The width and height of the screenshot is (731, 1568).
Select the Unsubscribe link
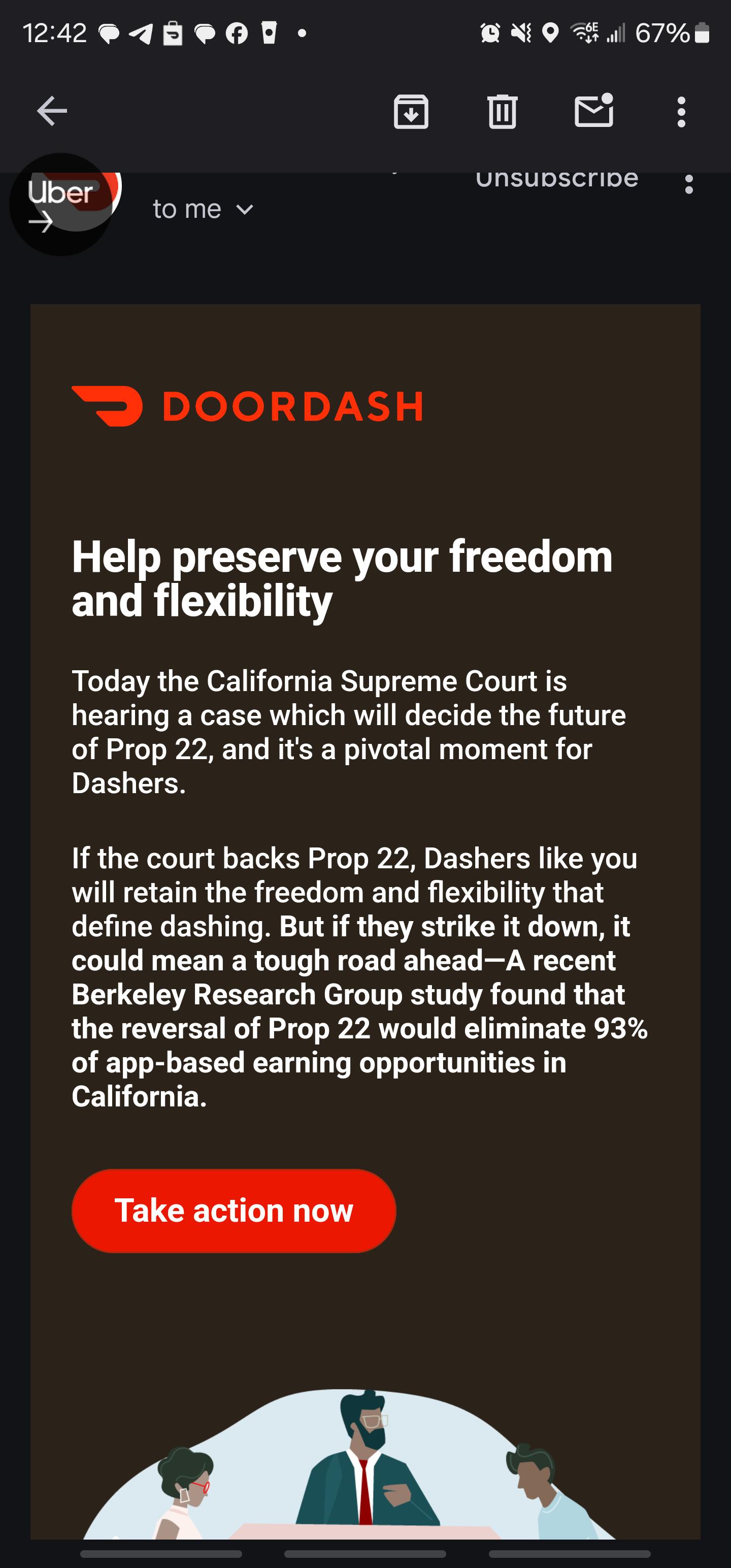click(556, 178)
